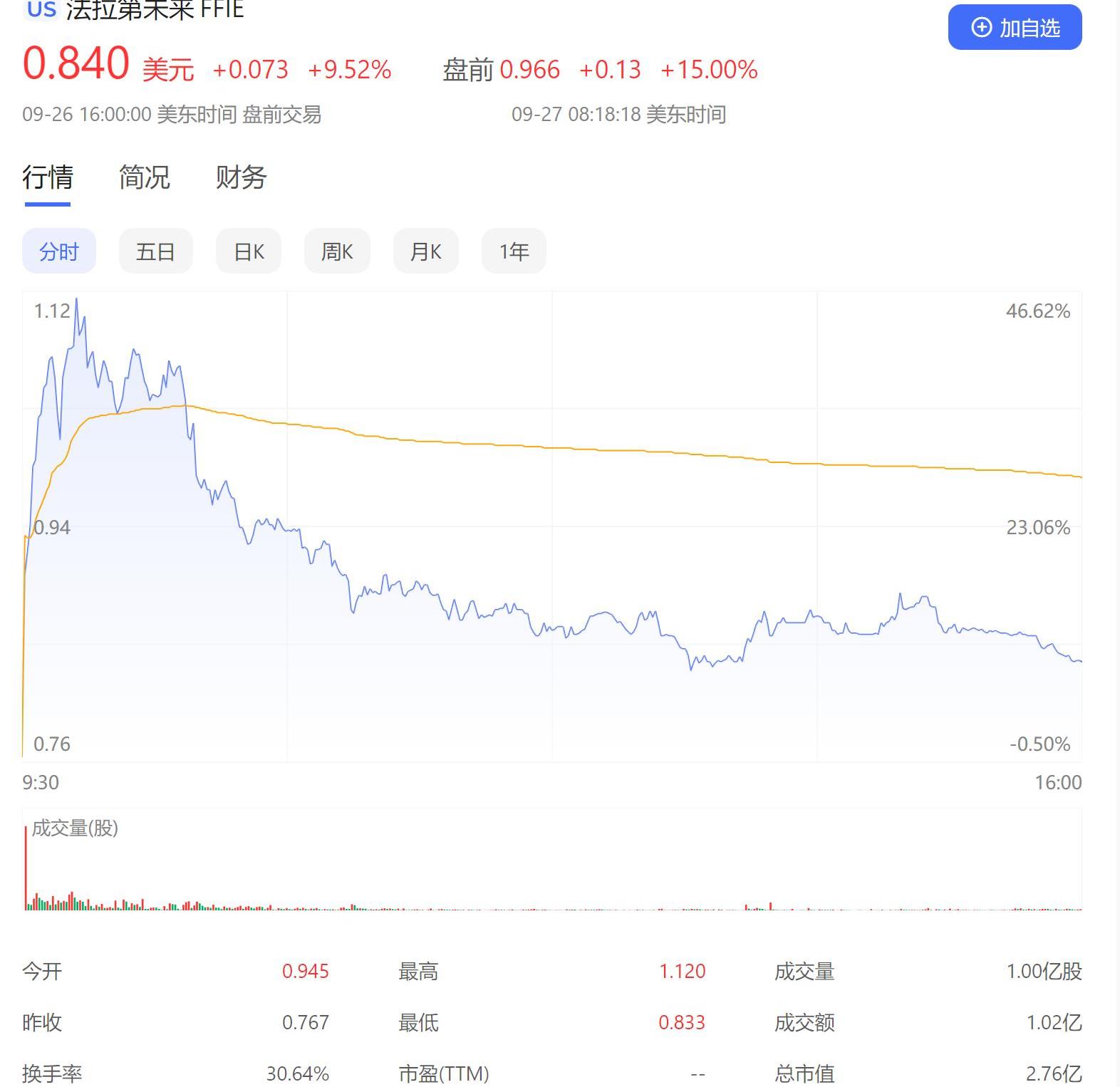Switch to the 简况 tab

point(144,177)
